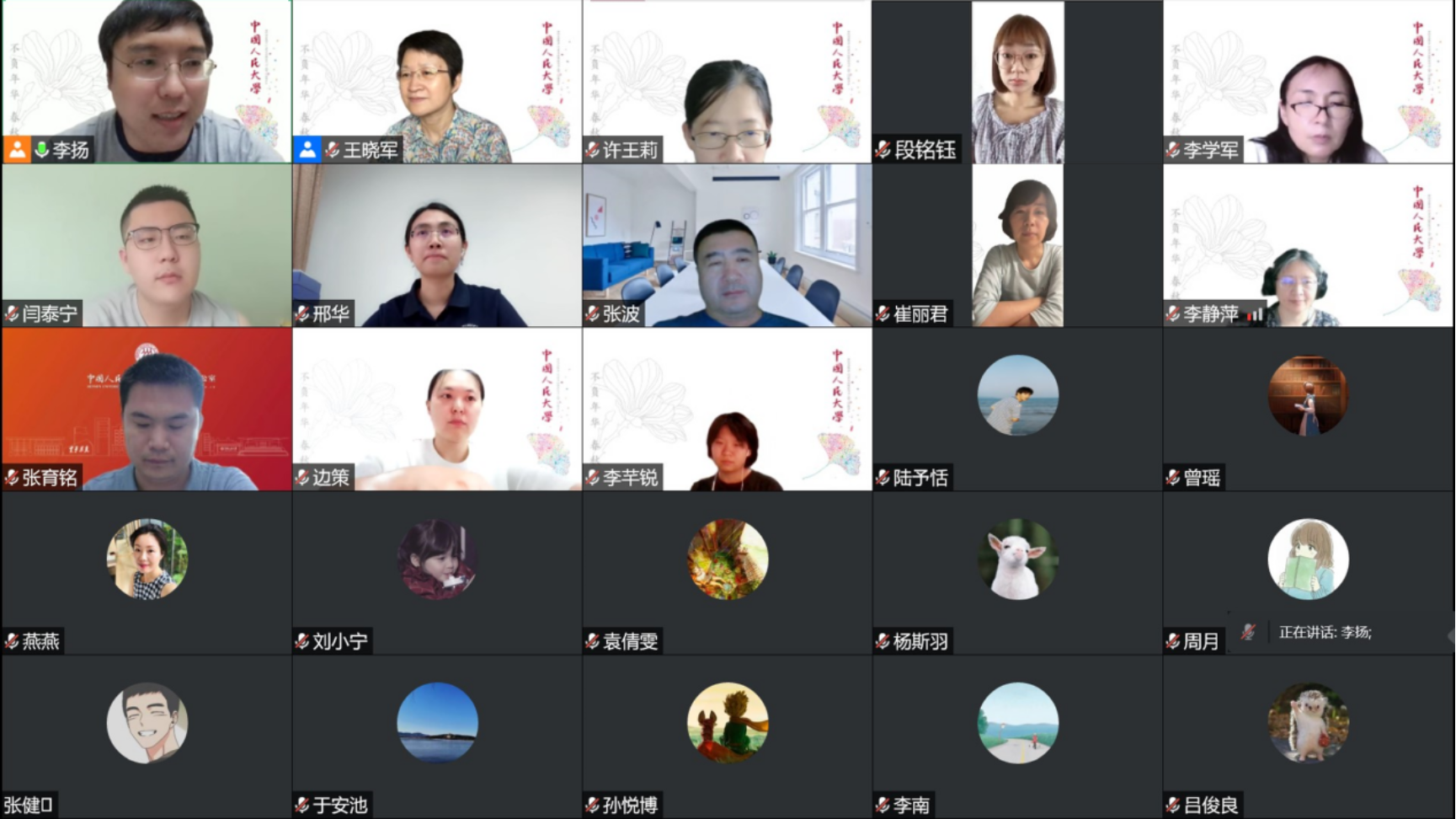Open 于安池's participant tile
The image size is (1456, 819).
pyautogui.click(x=436, y=736)
